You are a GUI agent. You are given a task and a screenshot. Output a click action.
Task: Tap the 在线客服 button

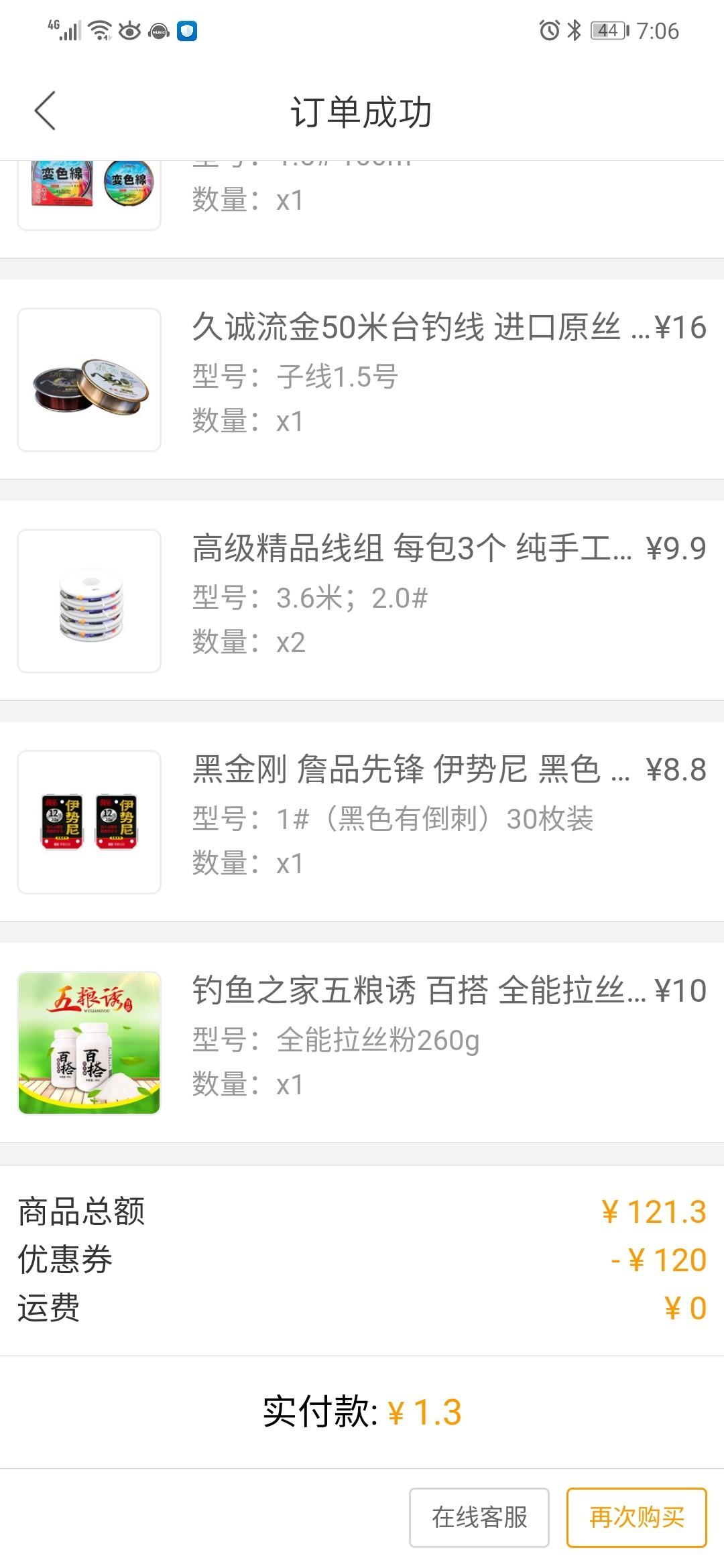479,1517
